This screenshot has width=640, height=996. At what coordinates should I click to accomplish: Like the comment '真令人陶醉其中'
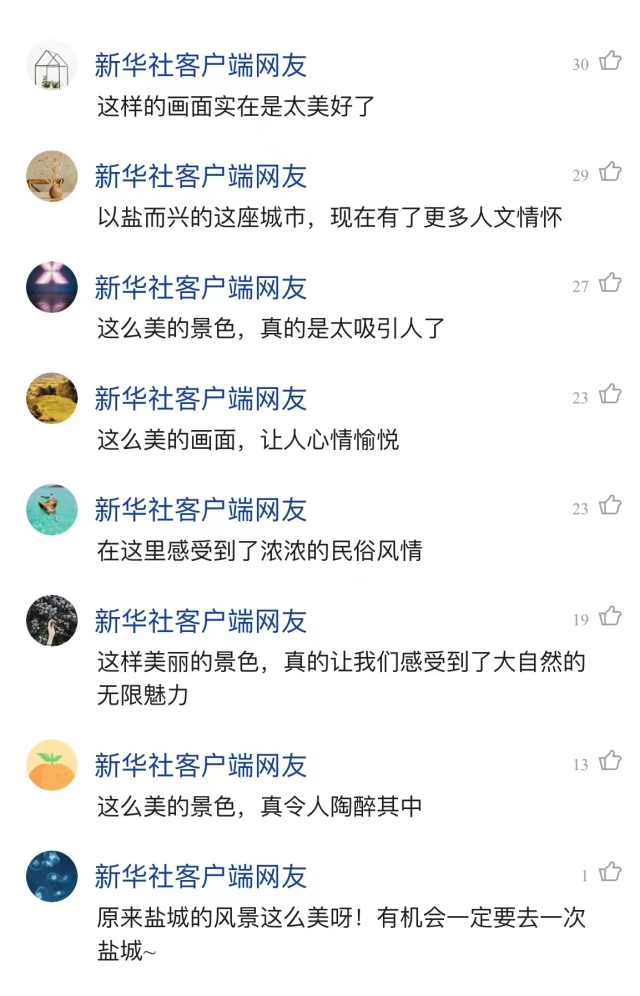tap(610, 762)
